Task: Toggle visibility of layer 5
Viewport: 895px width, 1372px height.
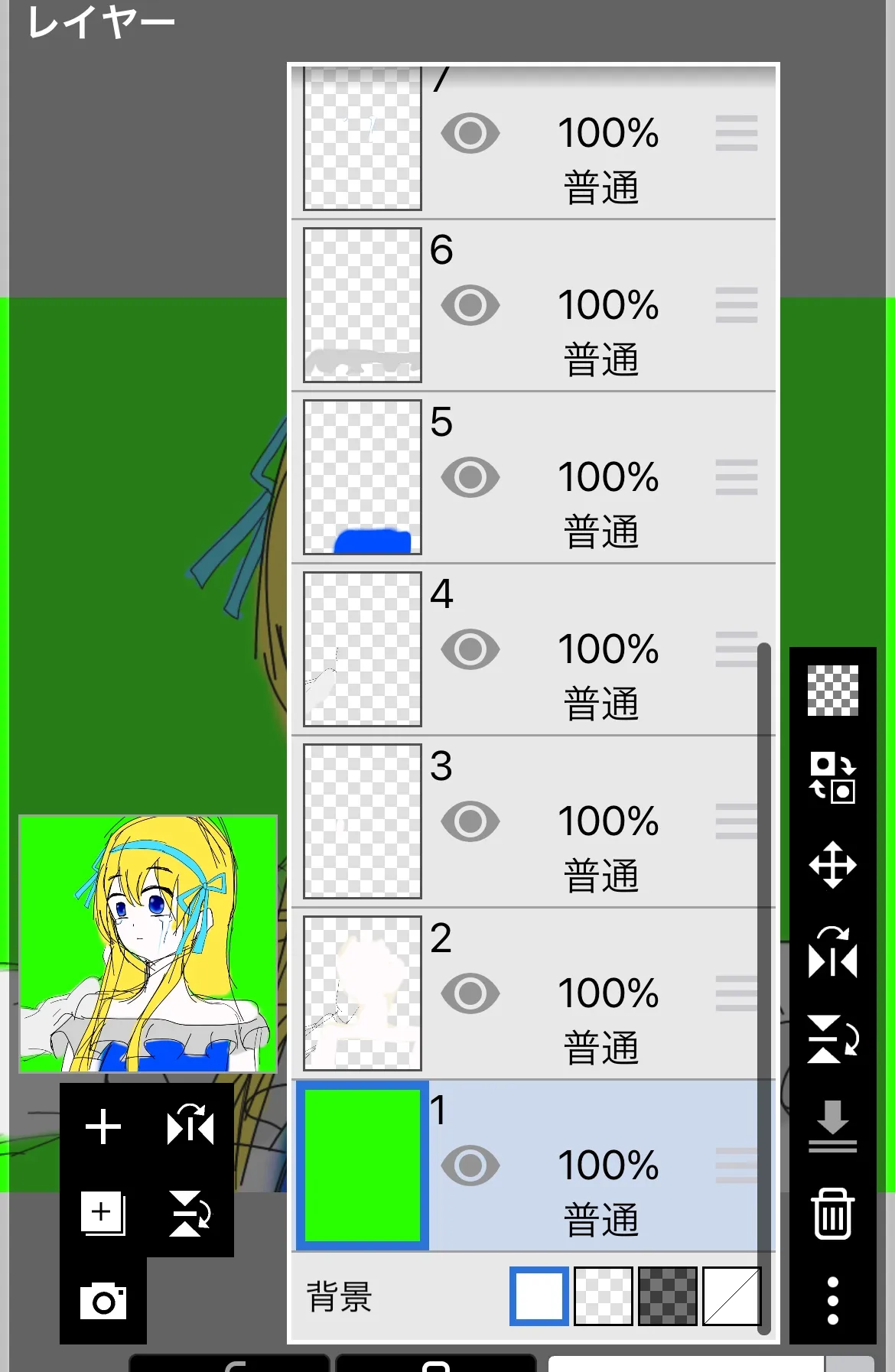Action: pos(470,477)
